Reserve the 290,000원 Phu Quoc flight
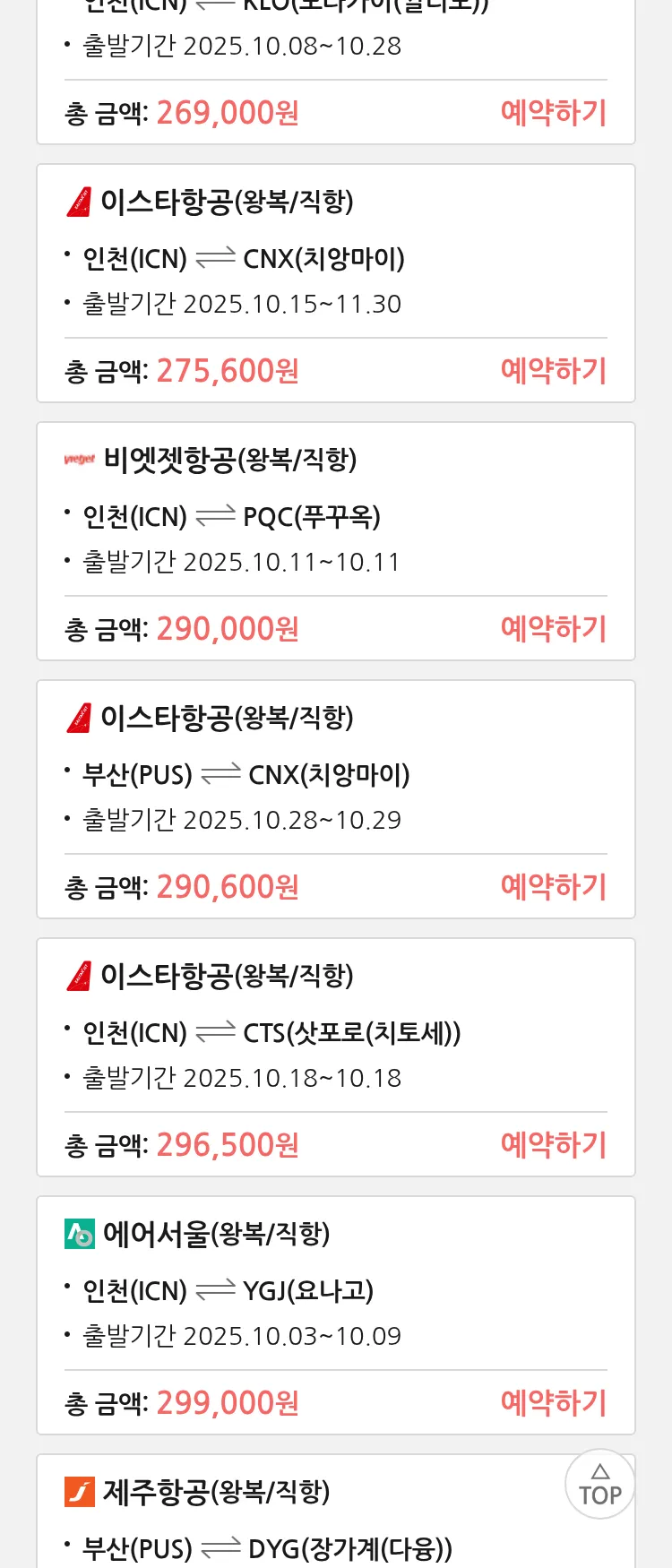The height and width of the screenshot is (1568, 672). 553,629
